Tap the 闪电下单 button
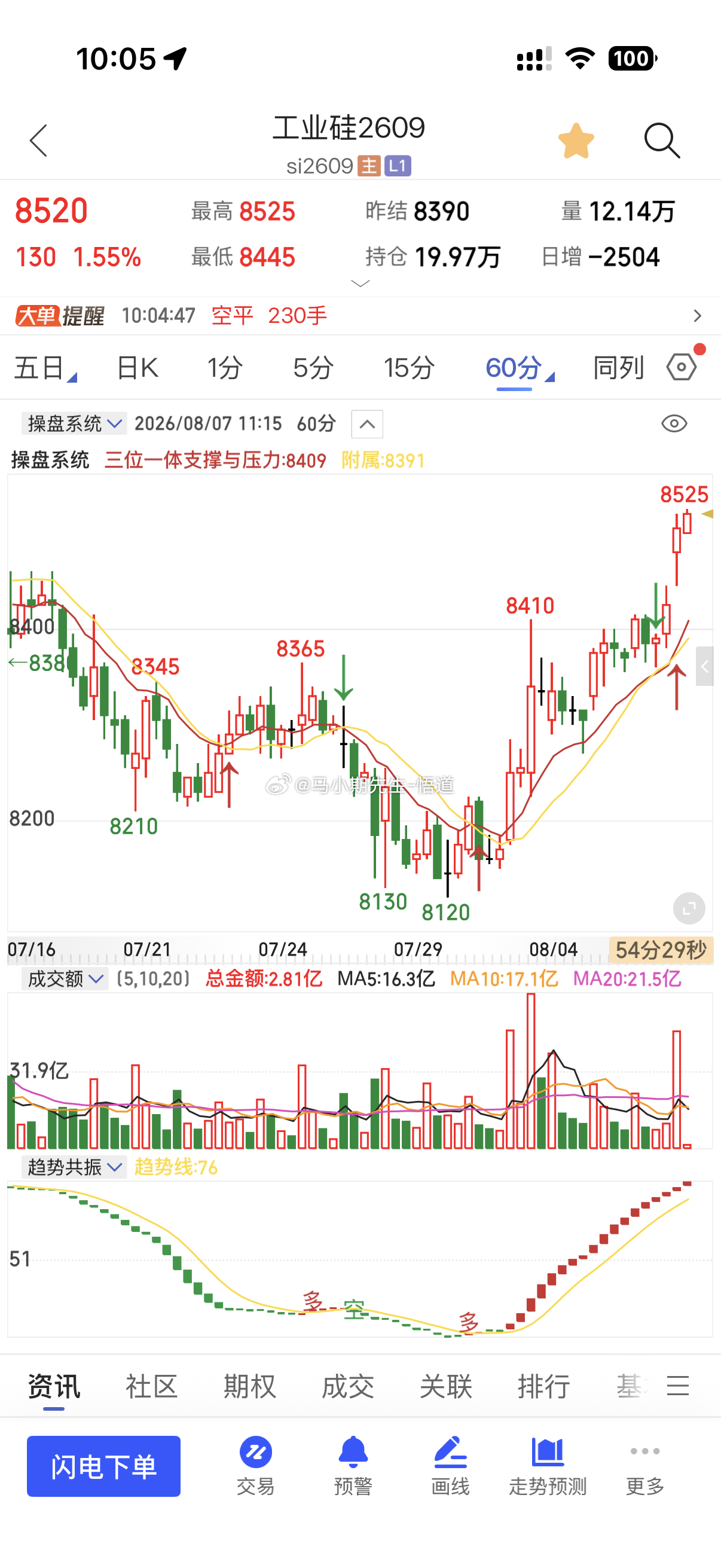This screenshot has height=1568, width=721. (103, 1466)
